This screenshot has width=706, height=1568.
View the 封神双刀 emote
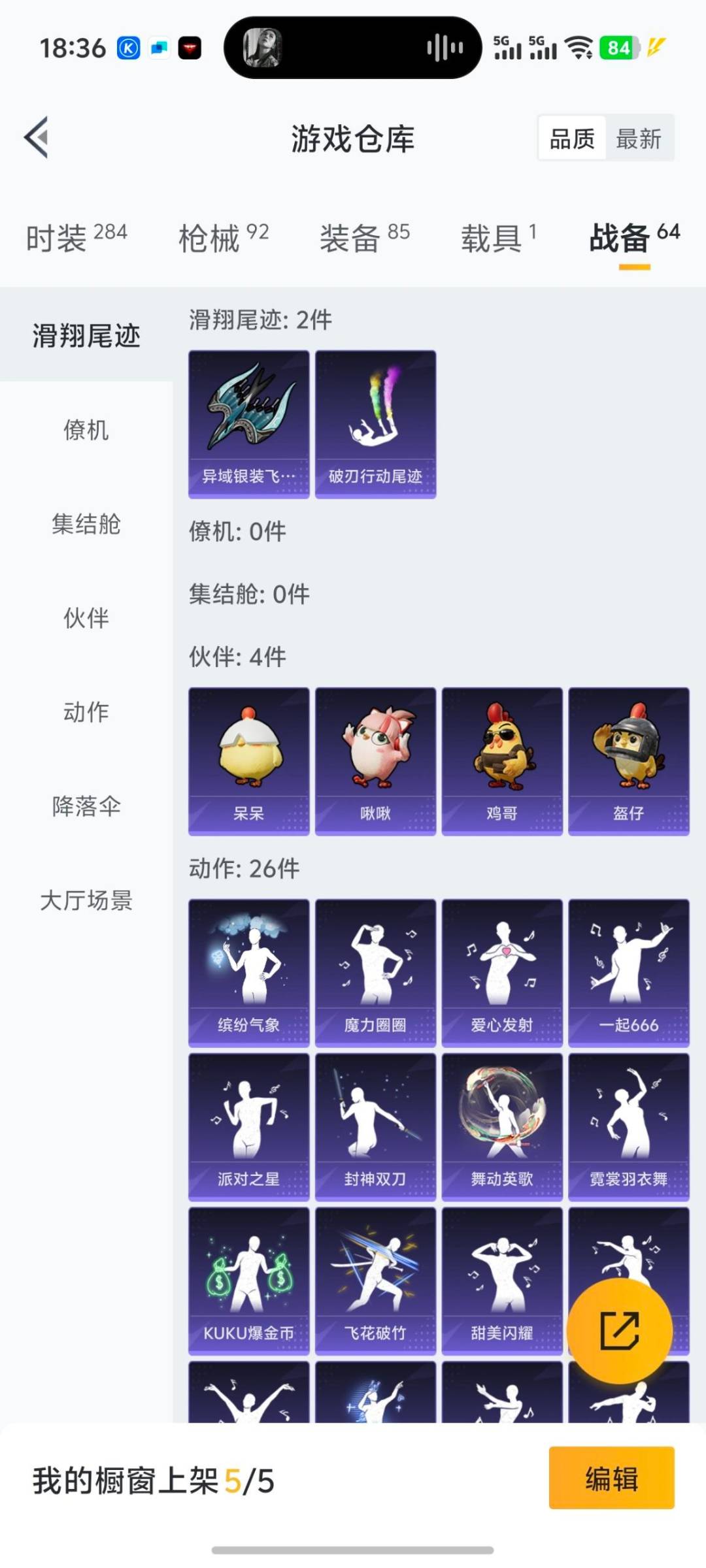coord(375,1127)
